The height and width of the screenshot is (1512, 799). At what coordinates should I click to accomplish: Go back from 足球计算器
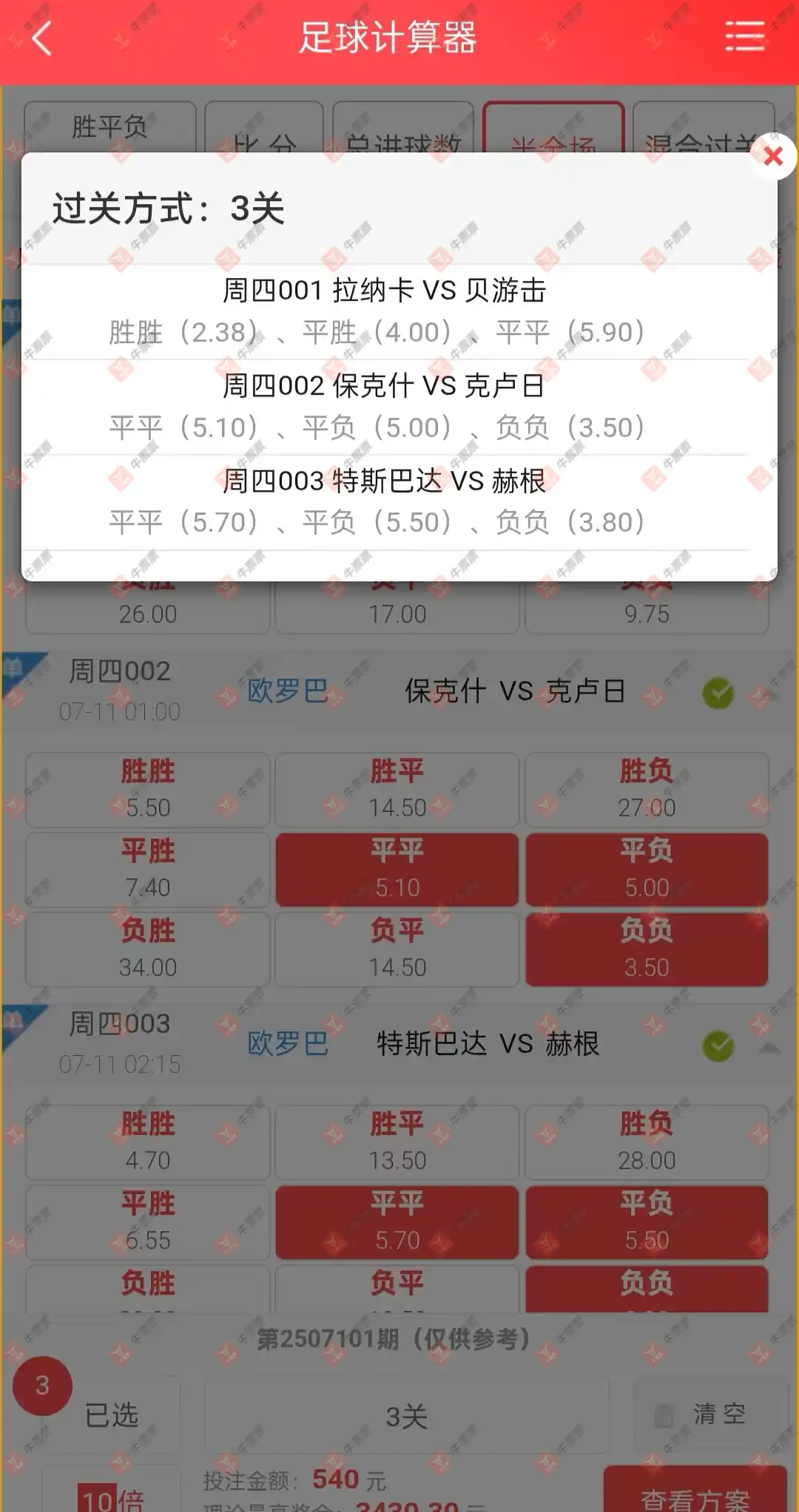[x=42, y=38]
